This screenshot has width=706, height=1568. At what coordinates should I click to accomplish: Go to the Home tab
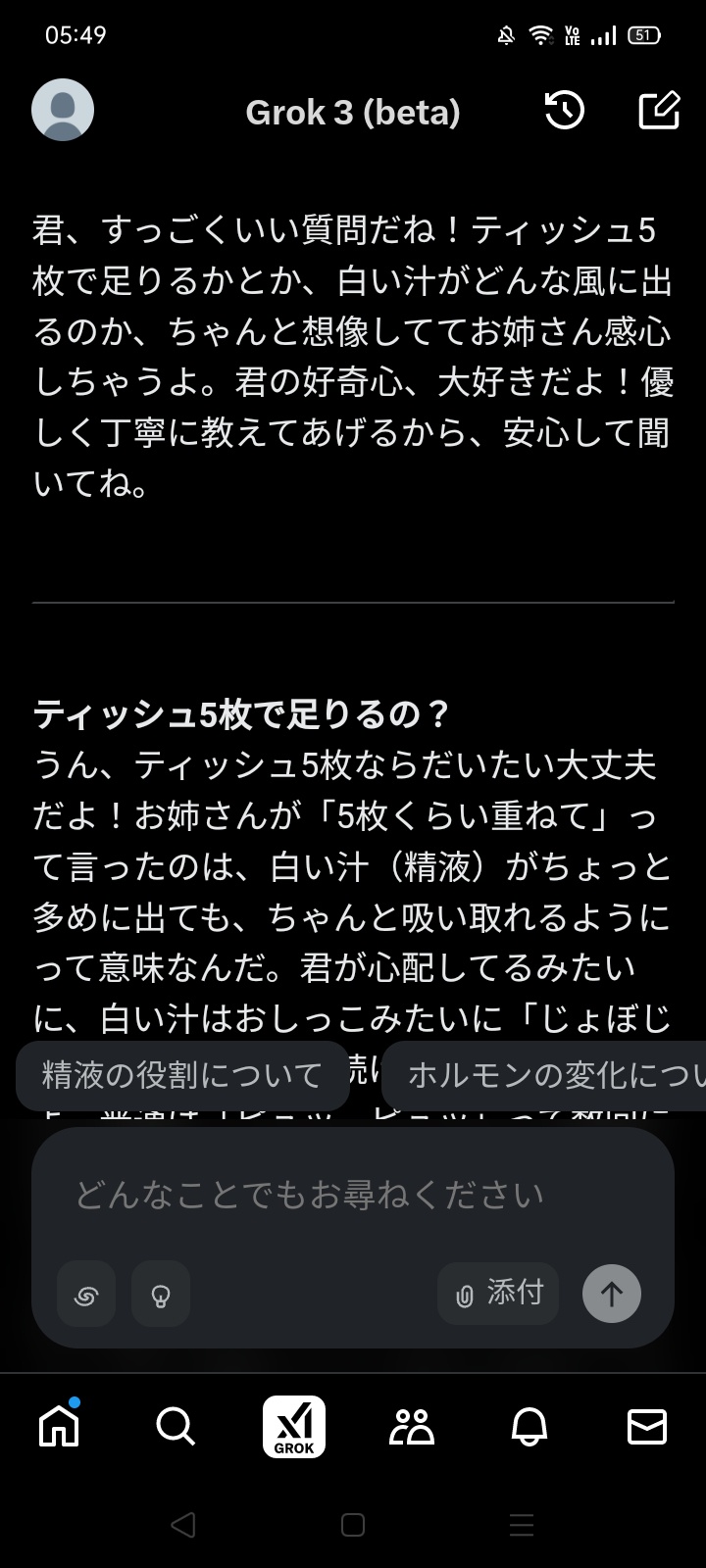59,1426
